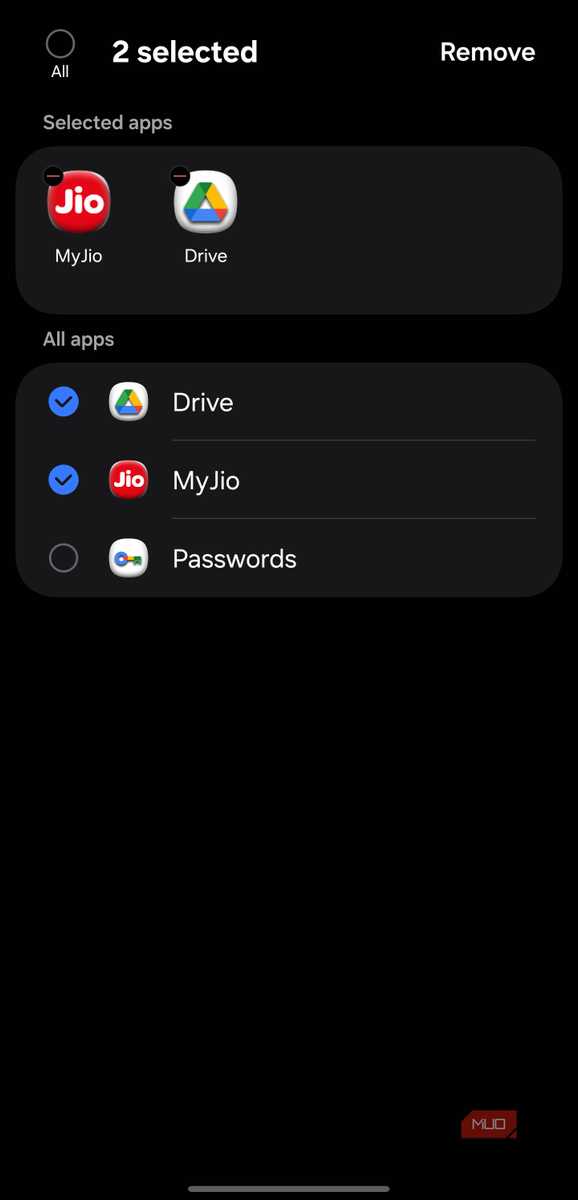This screenshot has height=1200, width=578.
Task: Select the Passwords app checkbox
Action: click(x=64, y=558)
